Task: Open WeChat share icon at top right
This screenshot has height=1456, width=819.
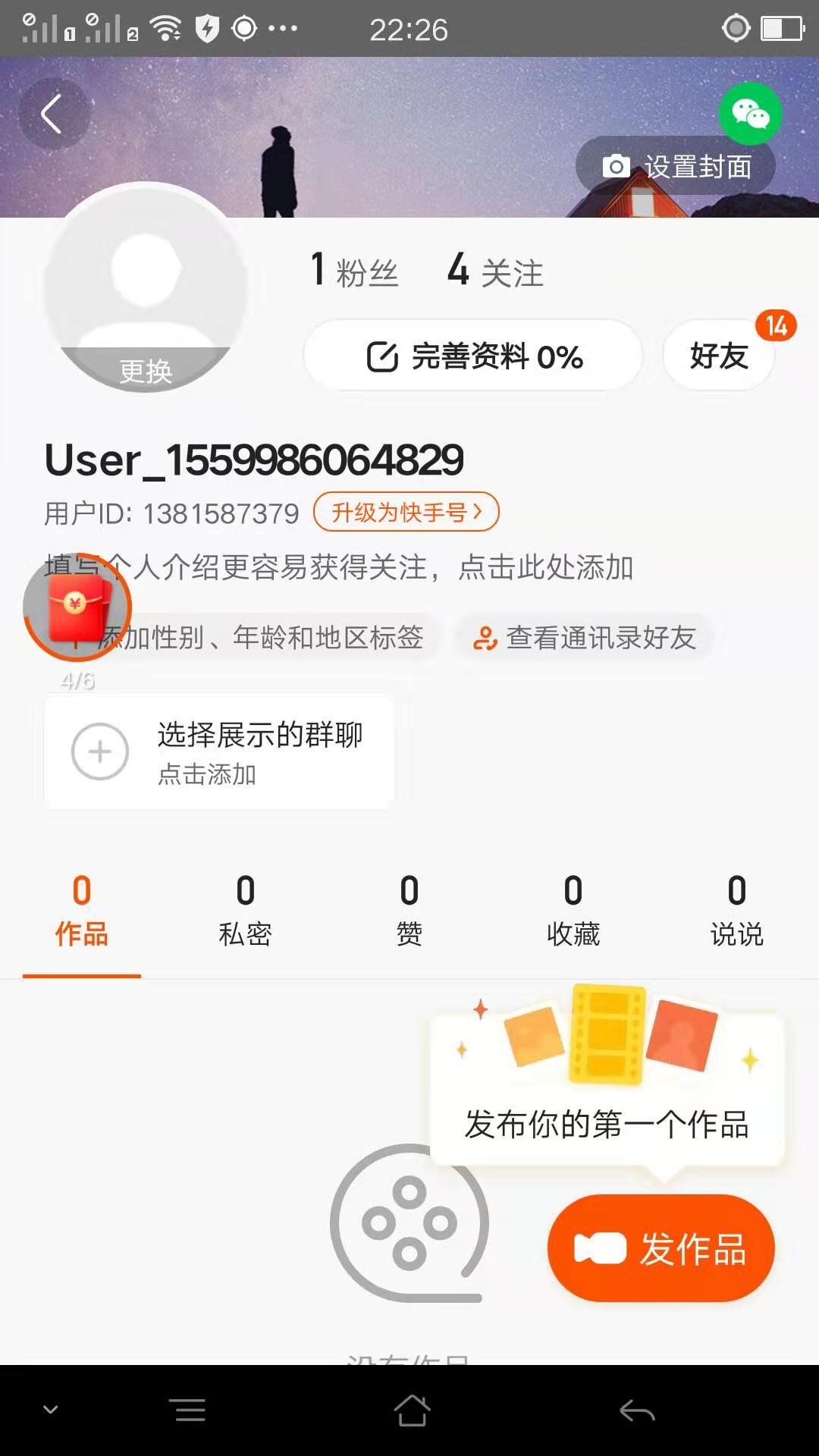Action: coord(751,114)
